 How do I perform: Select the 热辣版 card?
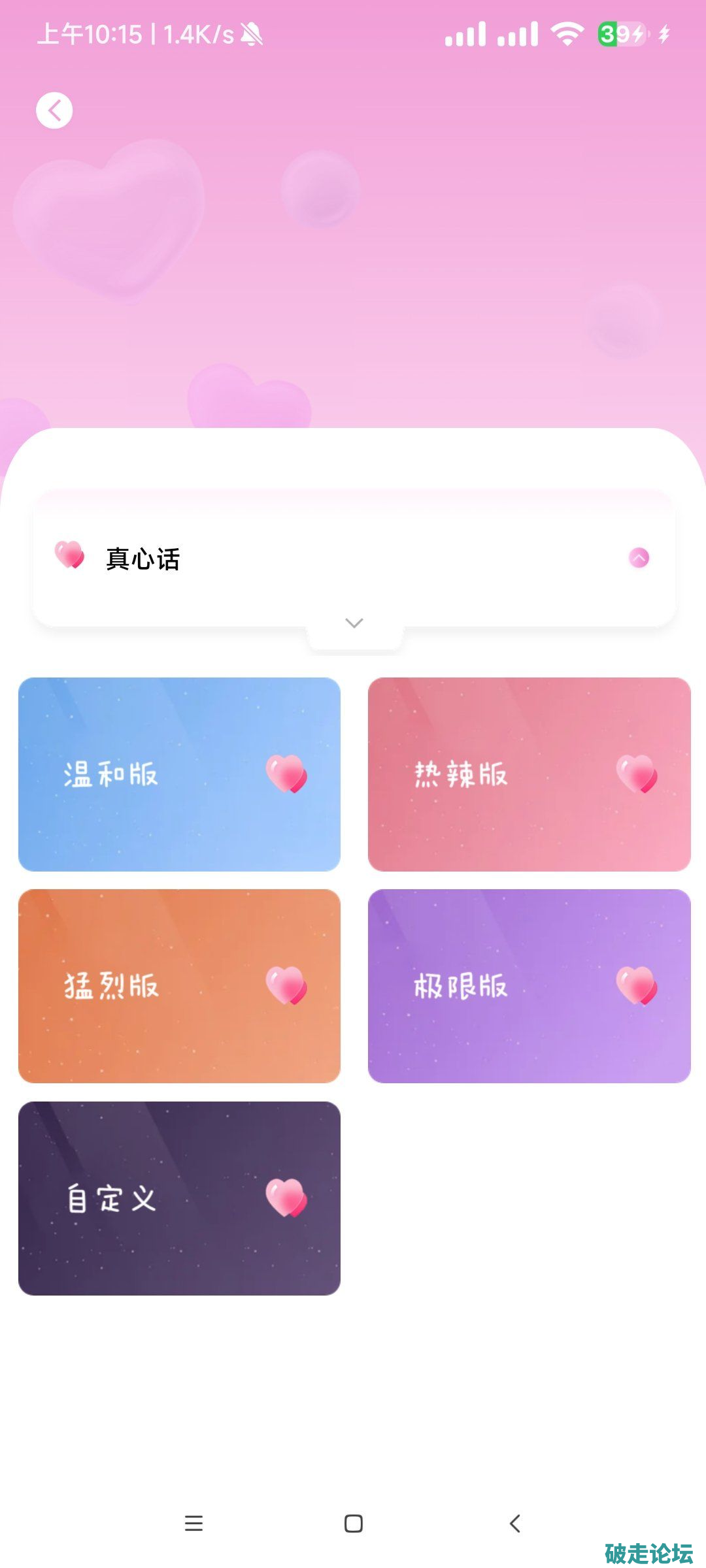(529, 774)
